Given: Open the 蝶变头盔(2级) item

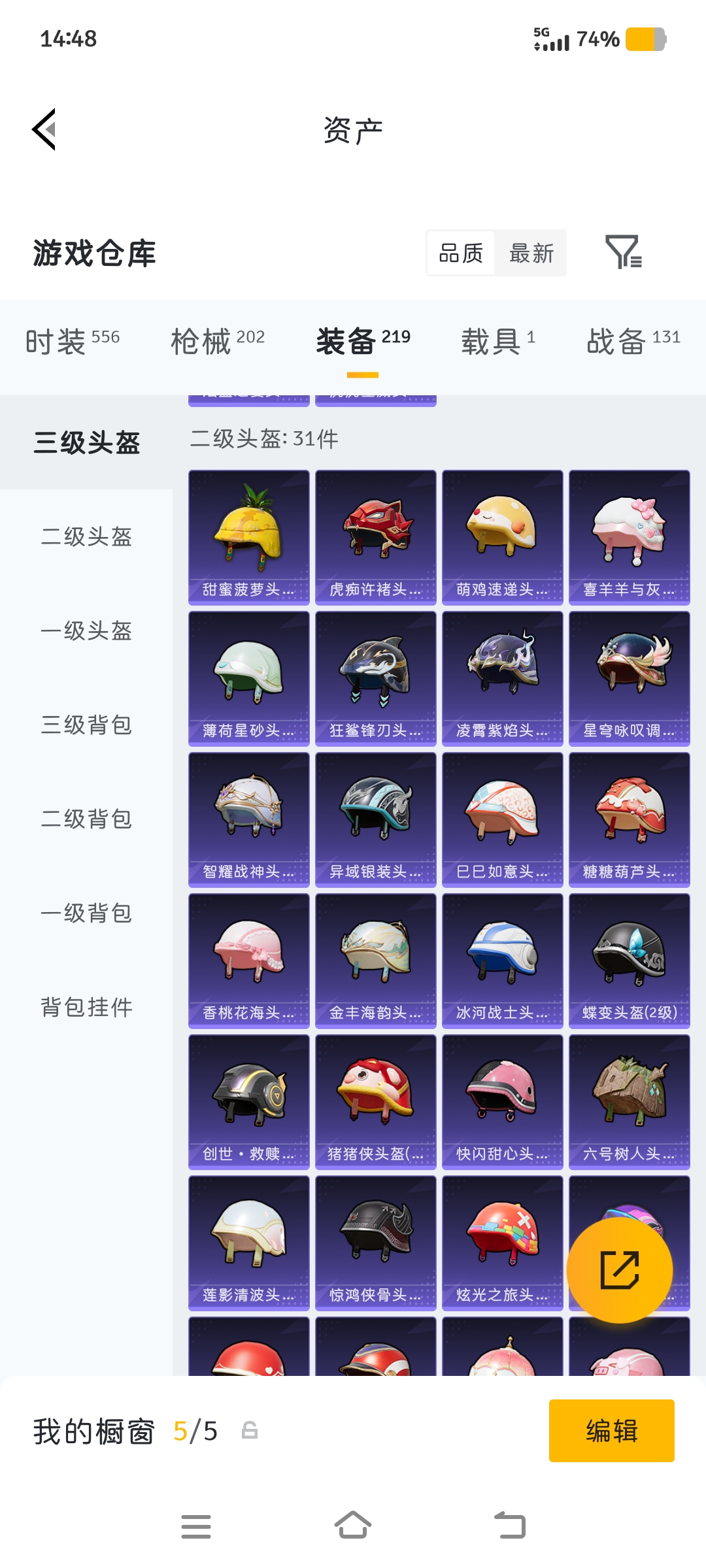Looking at the screenshot, I should click(629, 960).
